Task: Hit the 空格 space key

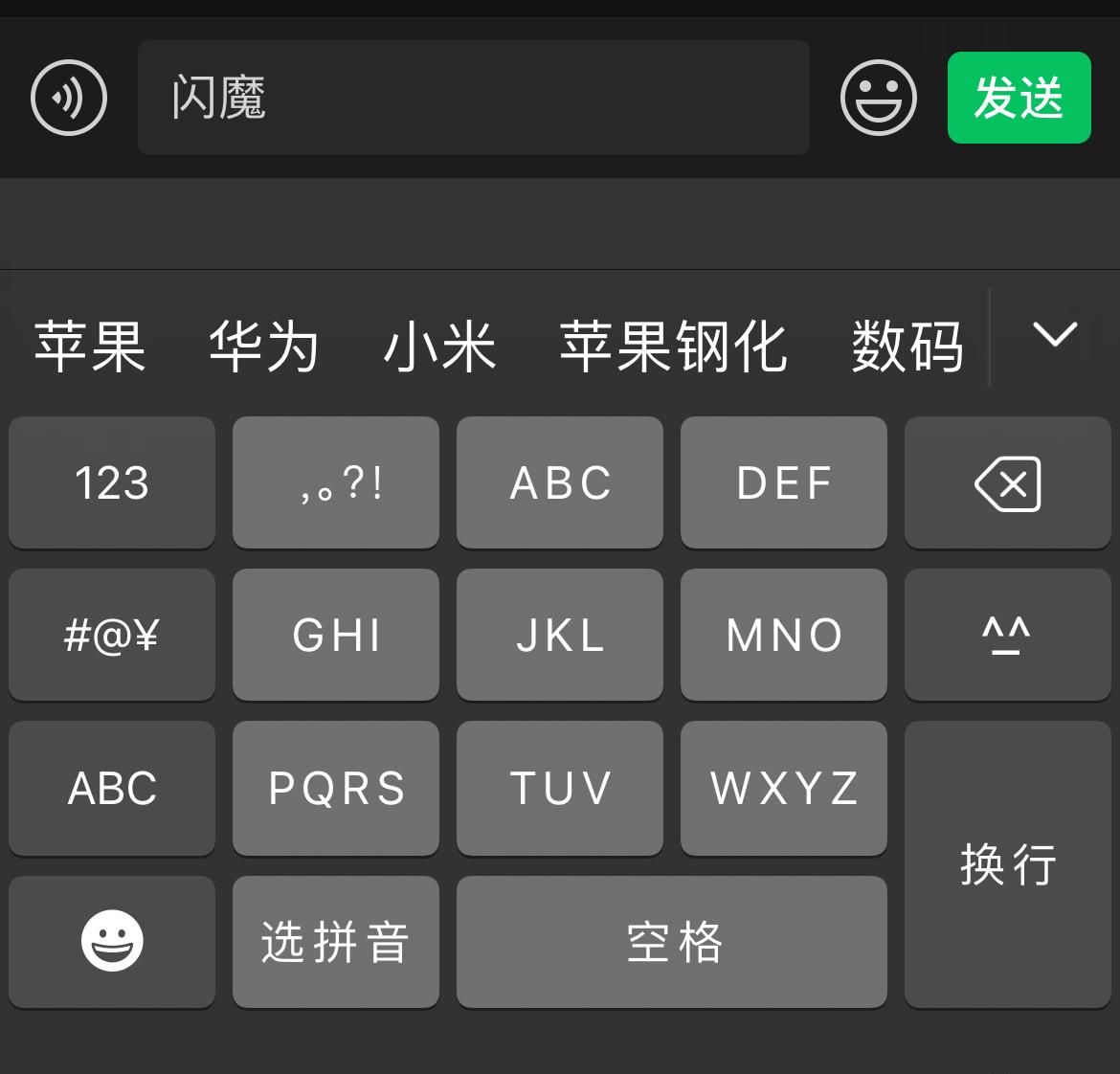Action: [672, 942]
